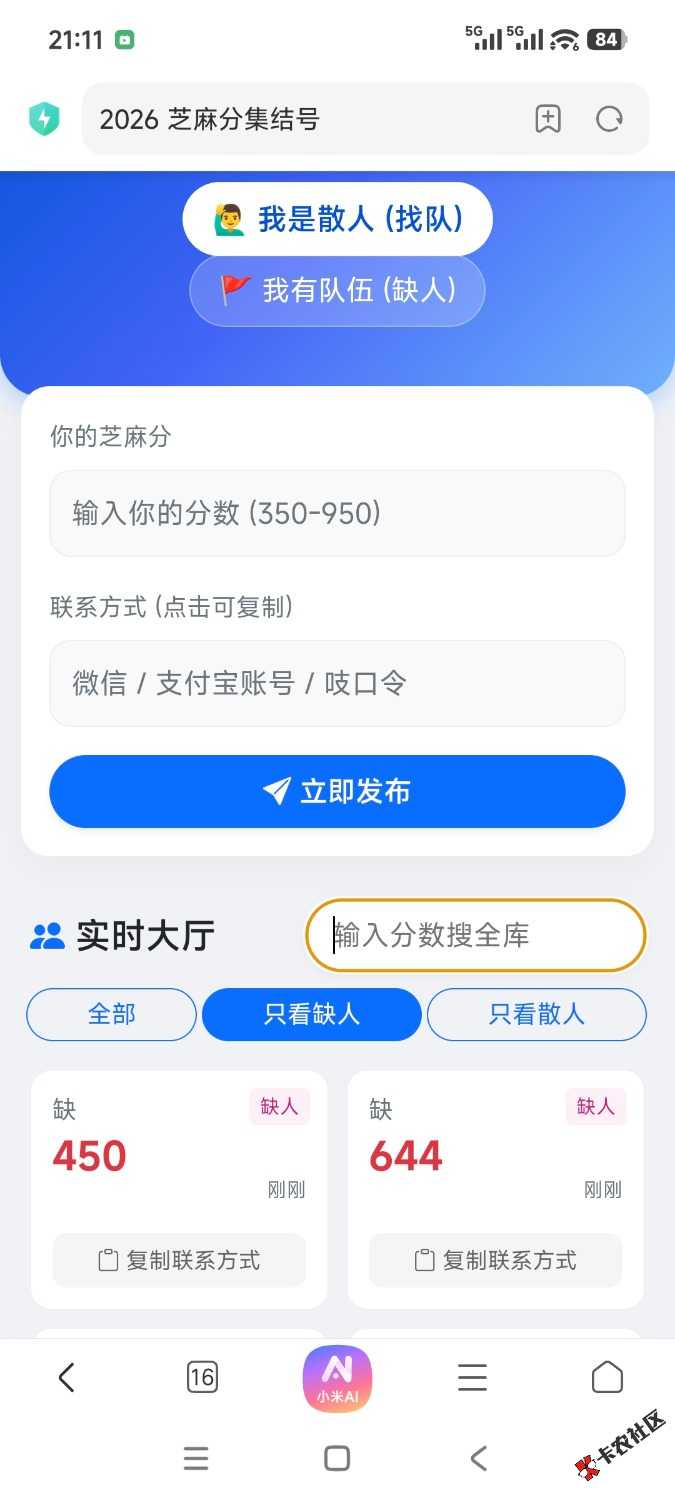The width and height of the screenshot is (675, 1500).
Task: Reload the current page
Action: (609, 119)
